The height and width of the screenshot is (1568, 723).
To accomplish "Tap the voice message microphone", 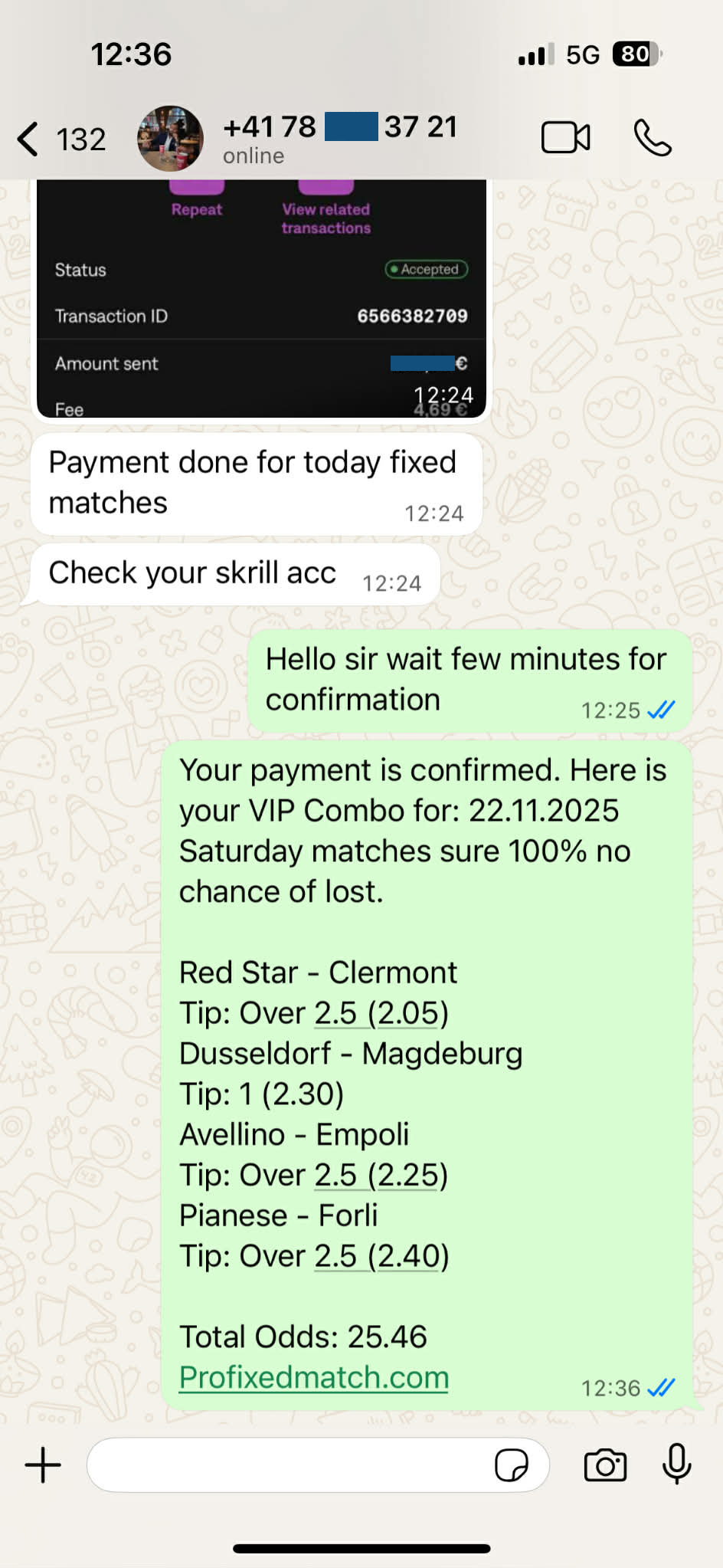I will (x=676, y=1464).
